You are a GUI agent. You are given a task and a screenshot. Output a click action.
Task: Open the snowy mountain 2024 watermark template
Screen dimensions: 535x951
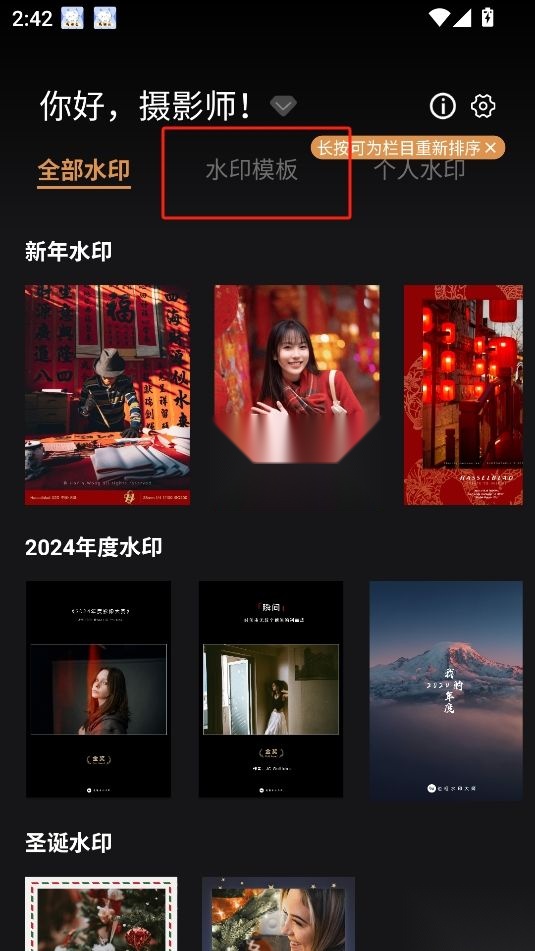[x=446, y=690]
